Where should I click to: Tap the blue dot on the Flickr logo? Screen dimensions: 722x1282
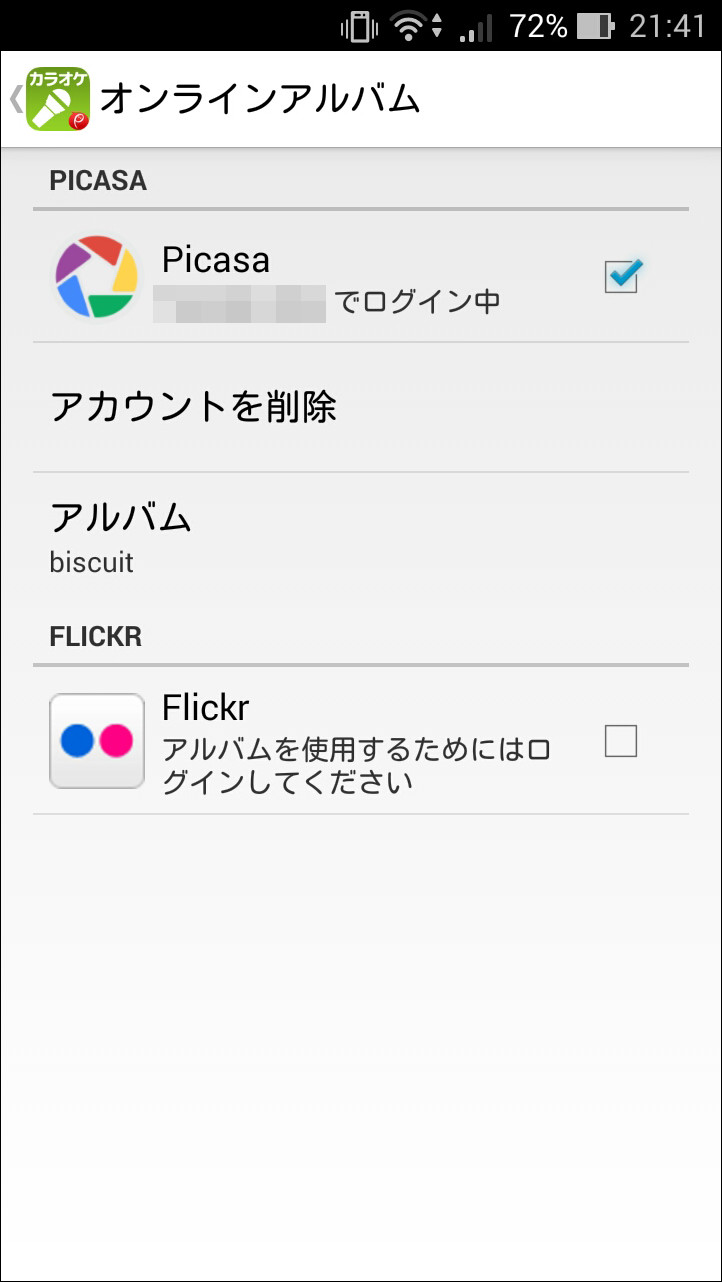[79, 738]
